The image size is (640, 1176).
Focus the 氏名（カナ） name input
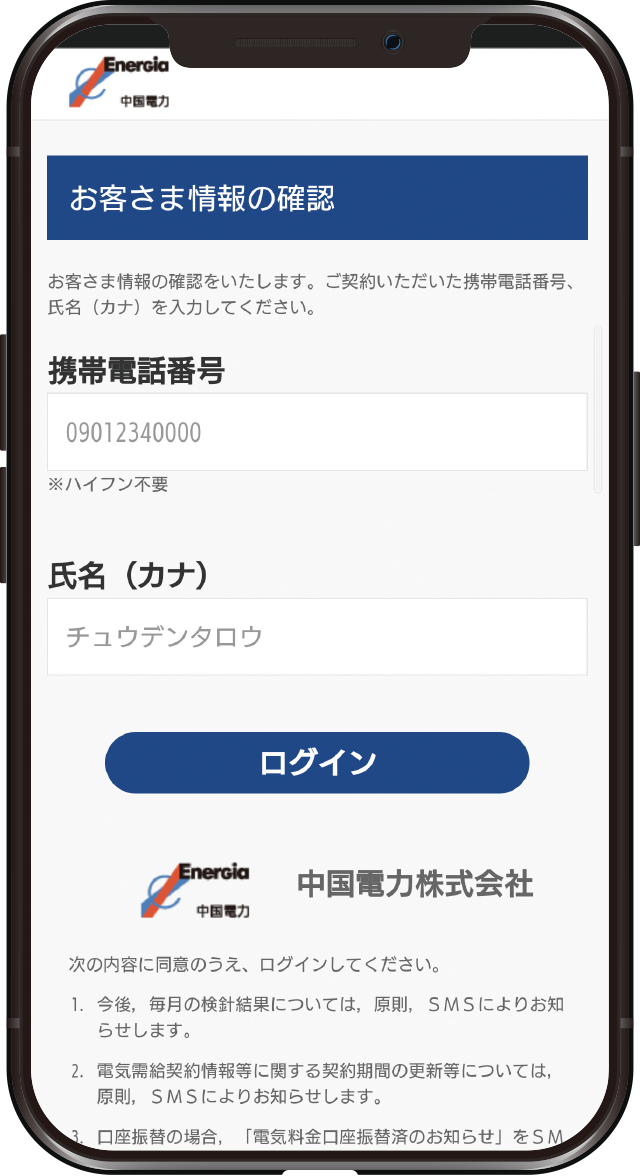(316, 637)
